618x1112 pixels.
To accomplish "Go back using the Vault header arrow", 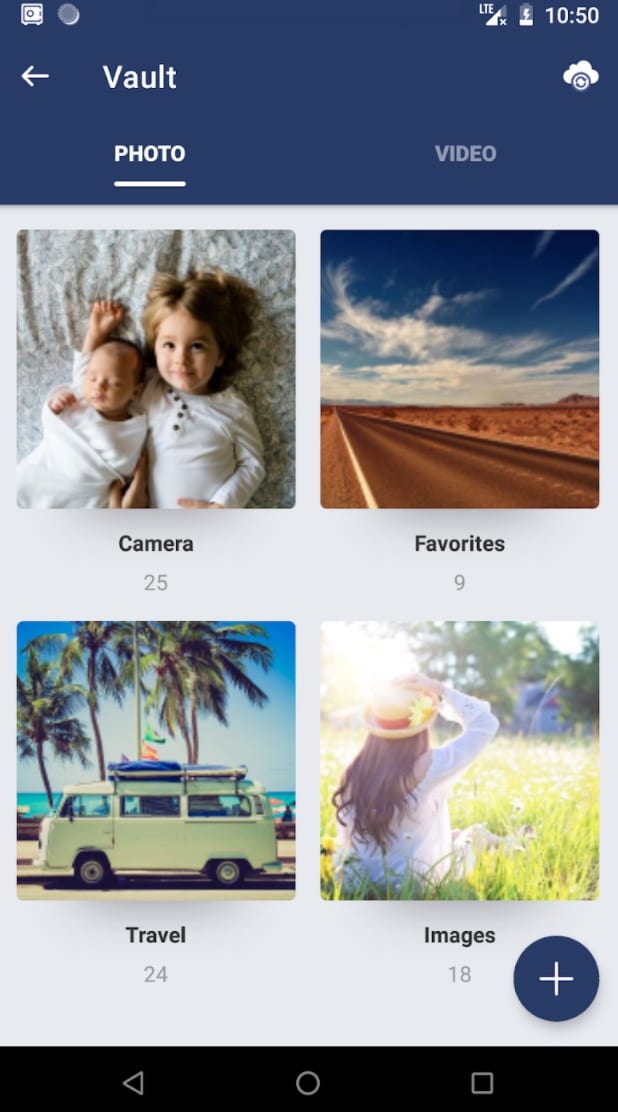I will [35, 76].
